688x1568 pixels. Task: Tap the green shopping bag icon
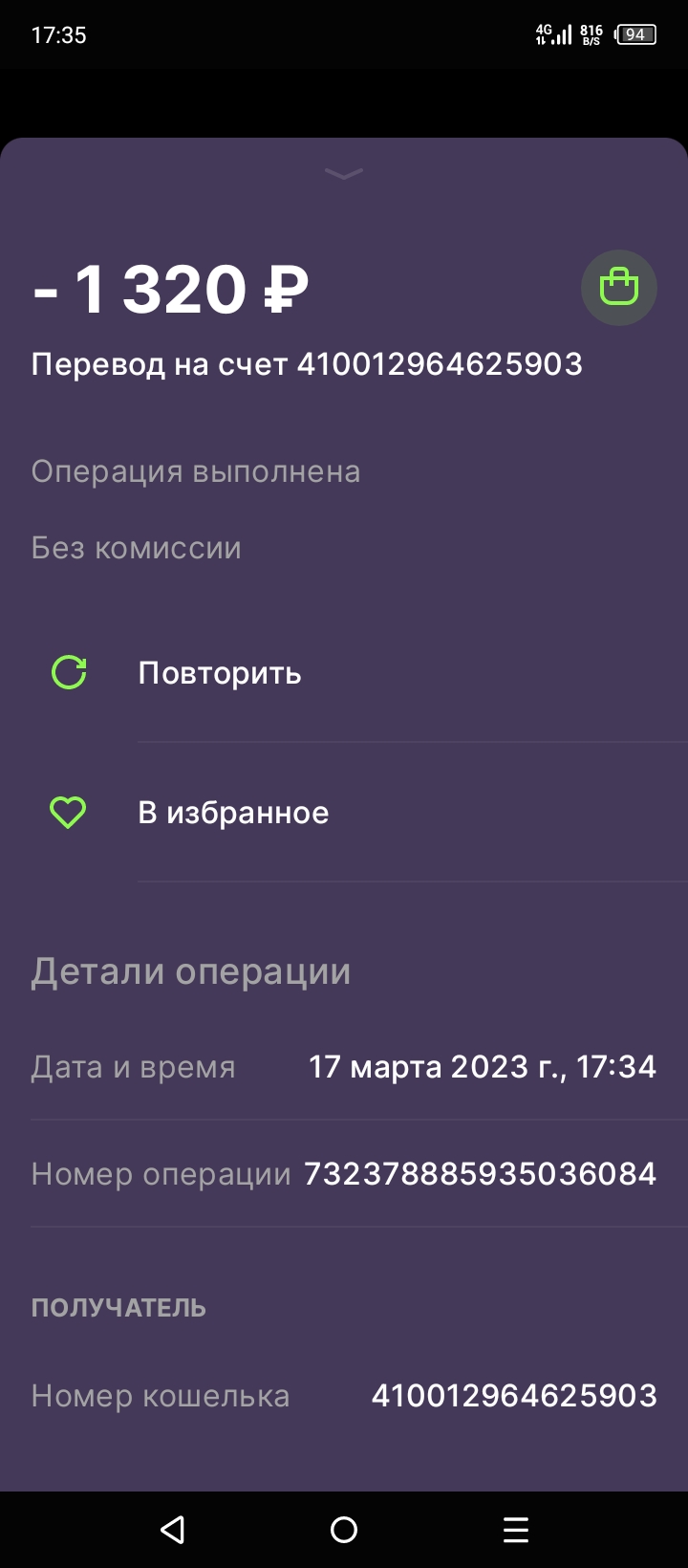(x=619, y=288)
